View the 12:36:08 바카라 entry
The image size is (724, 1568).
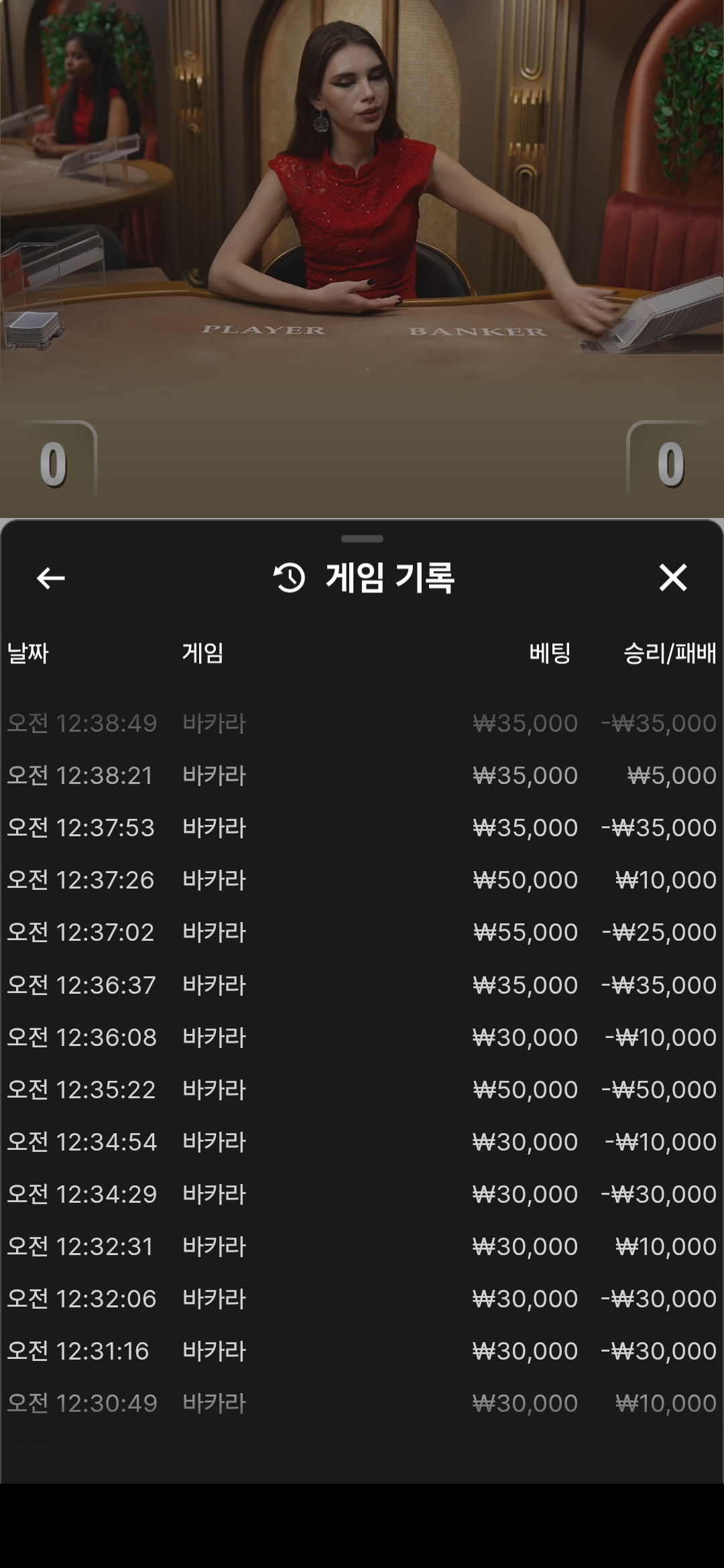click(362, 1037)
